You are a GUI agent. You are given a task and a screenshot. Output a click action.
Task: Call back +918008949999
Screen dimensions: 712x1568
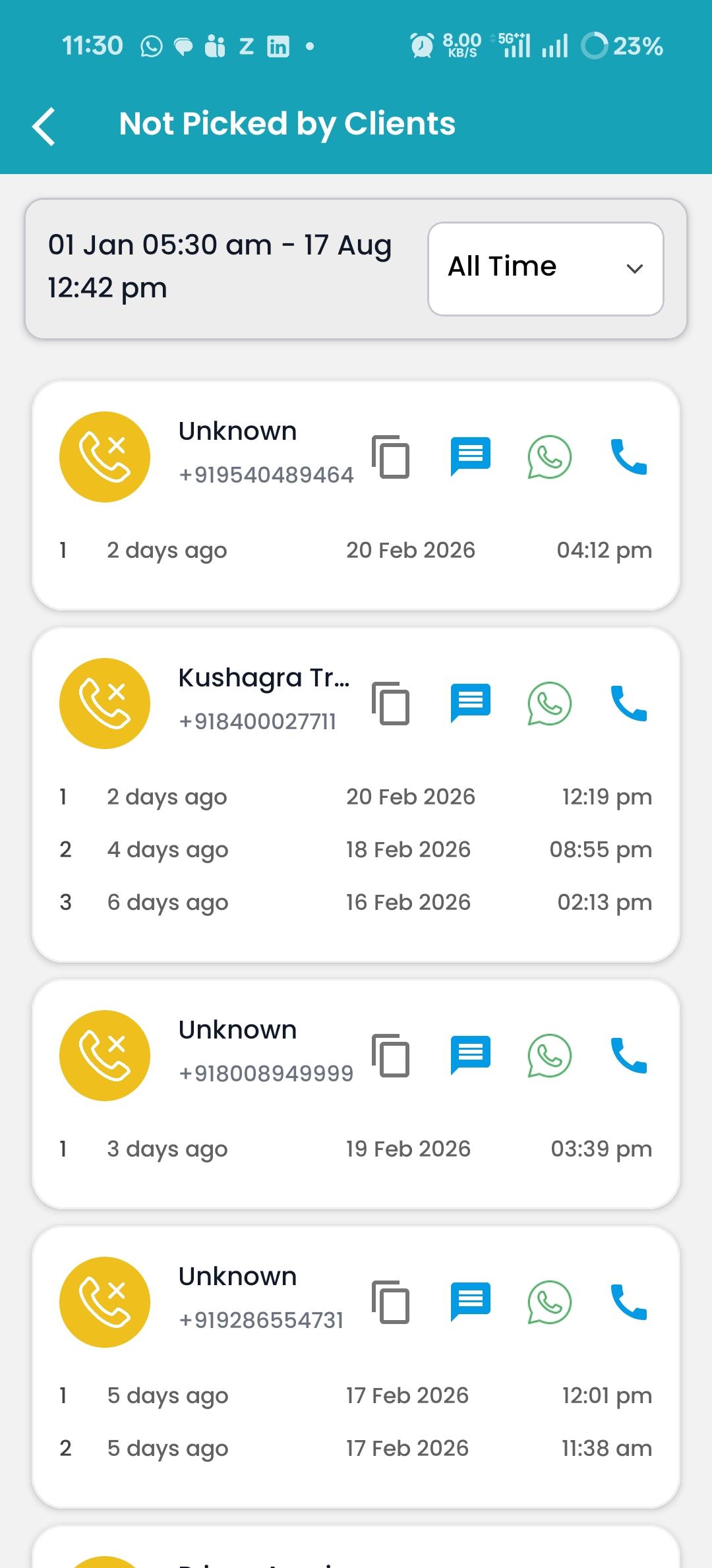(629, 1056)
